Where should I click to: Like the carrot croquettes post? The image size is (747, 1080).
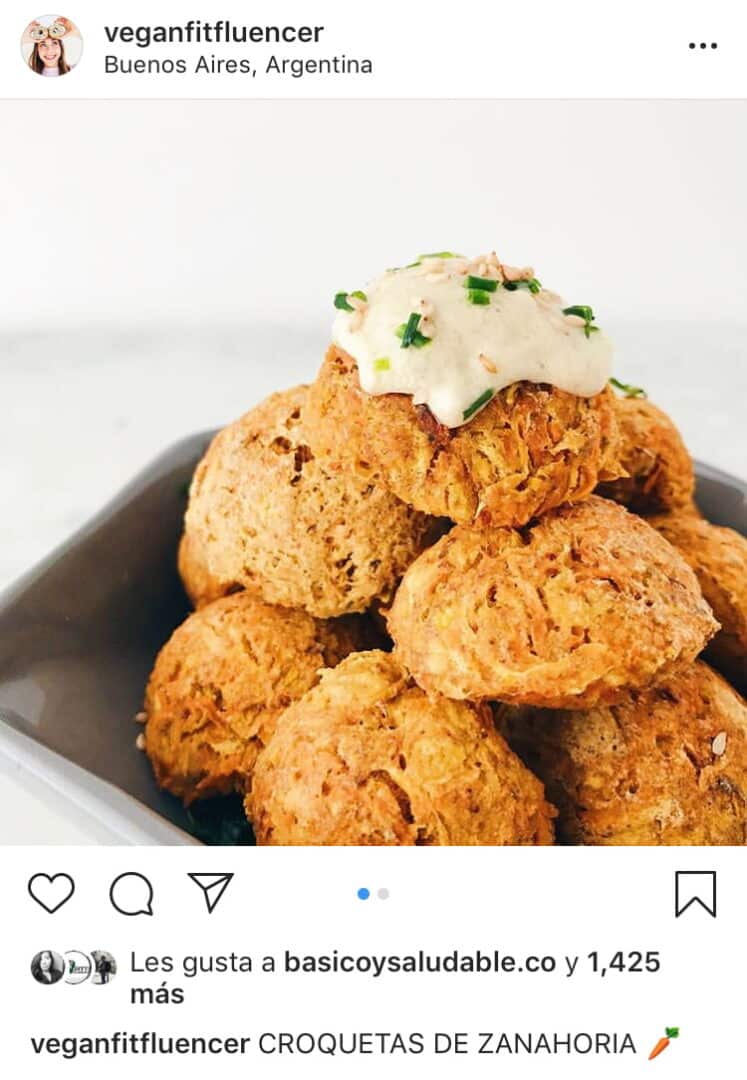51,893
